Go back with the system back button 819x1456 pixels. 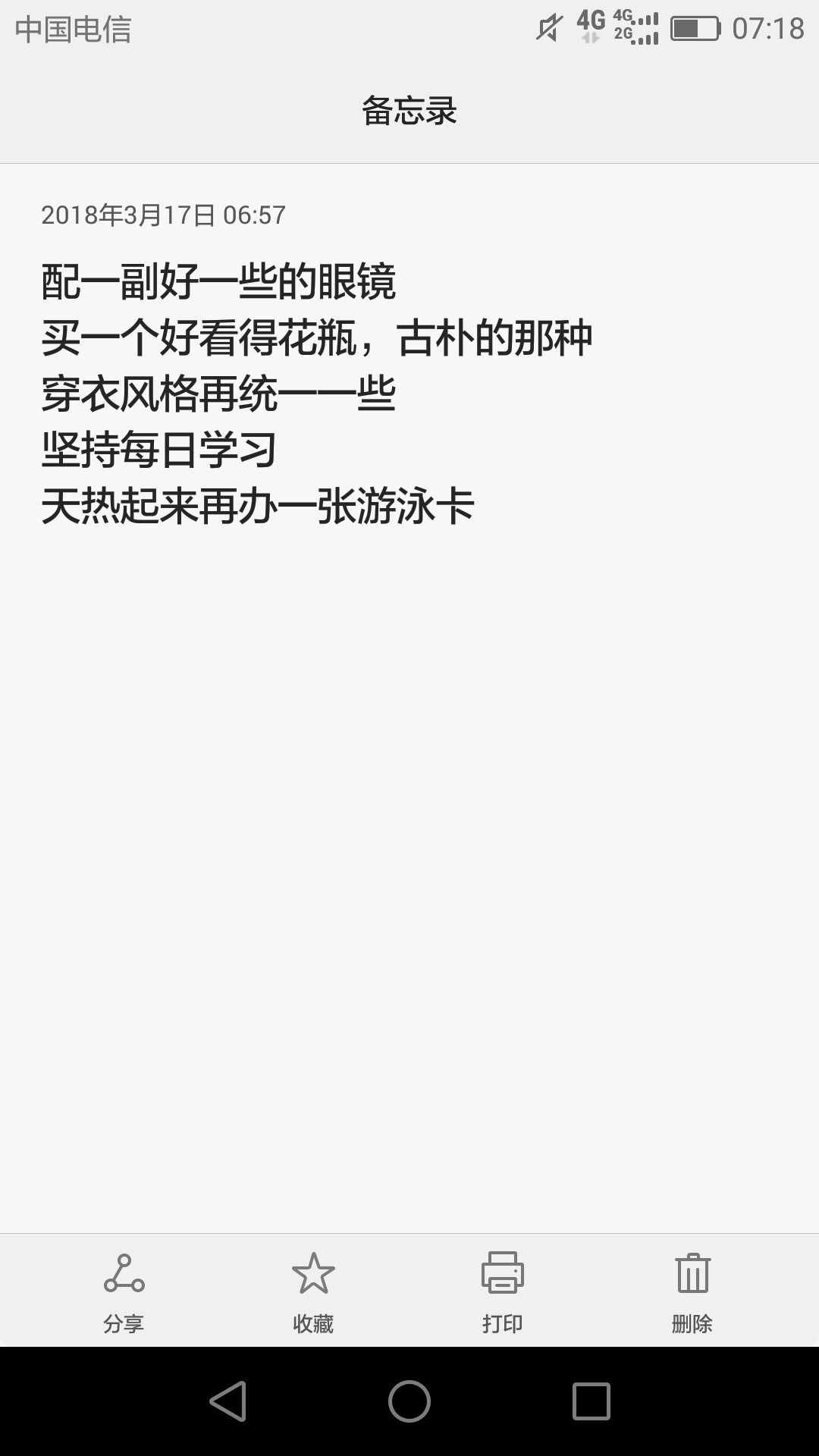pyautogui.click(x=227, y=1401)
